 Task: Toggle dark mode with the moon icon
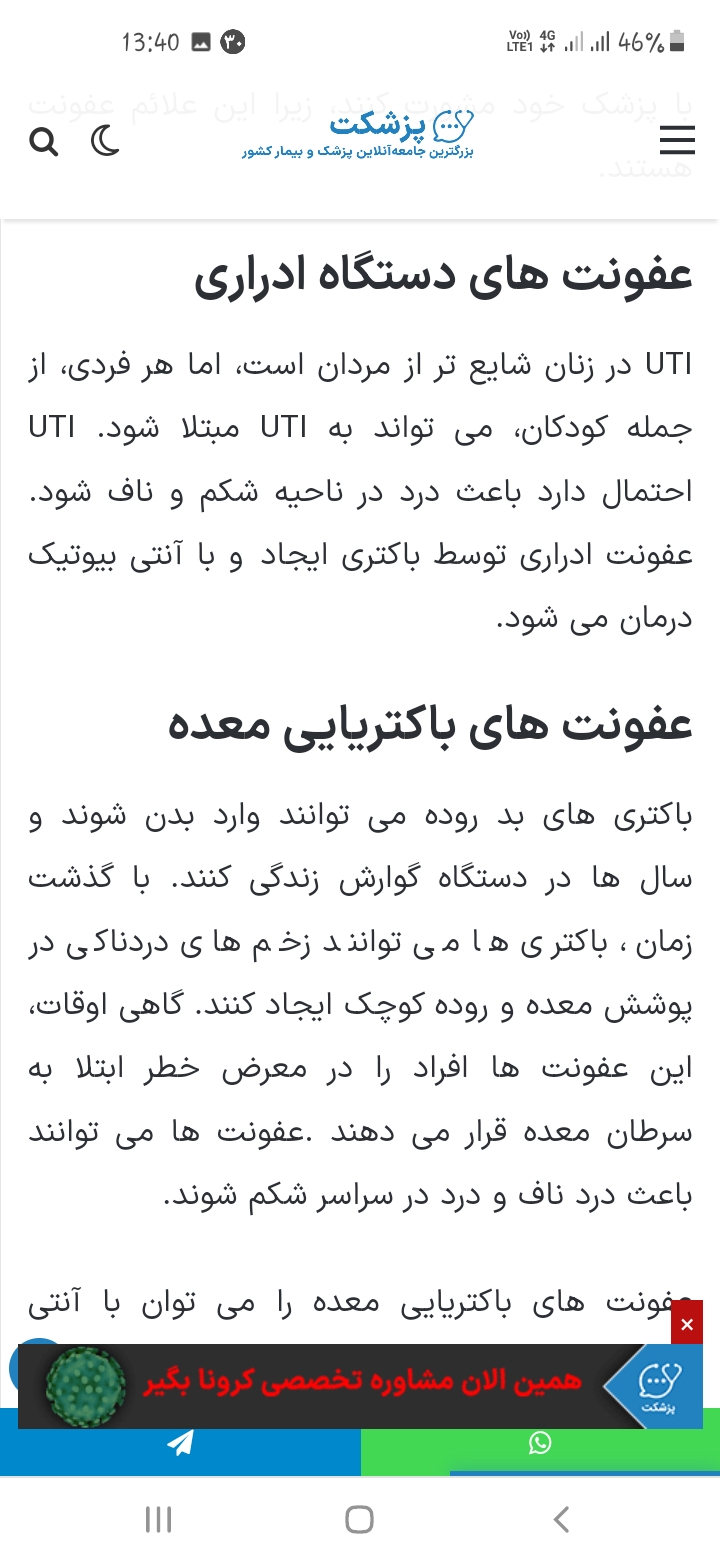click(x=106, y=141)
